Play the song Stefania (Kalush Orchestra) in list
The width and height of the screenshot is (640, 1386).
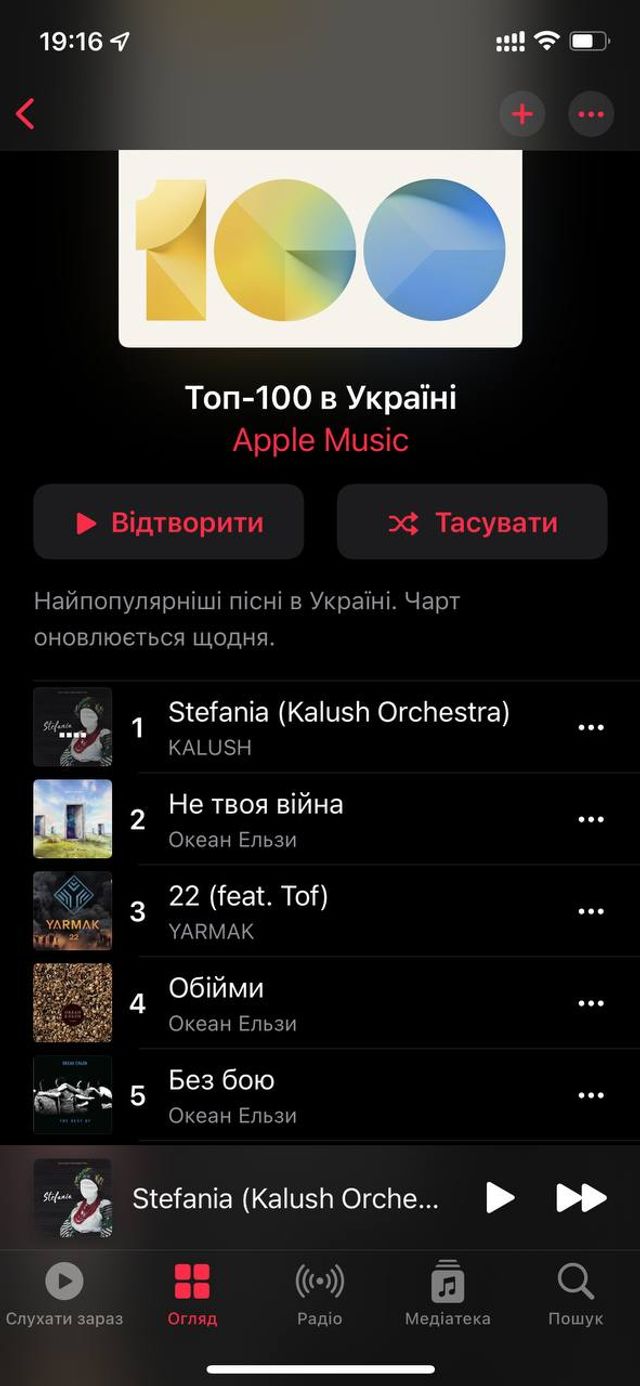point(338,727)
